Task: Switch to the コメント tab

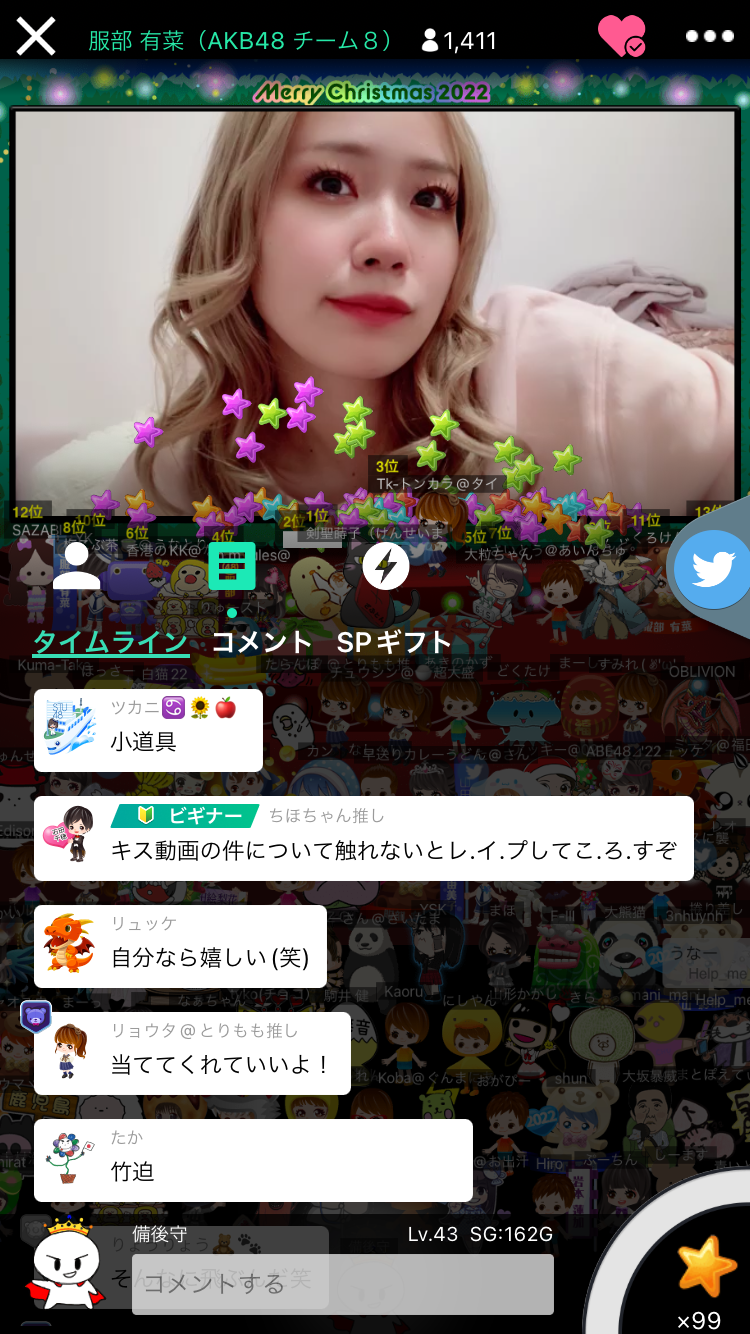Action: pos(262,642)
